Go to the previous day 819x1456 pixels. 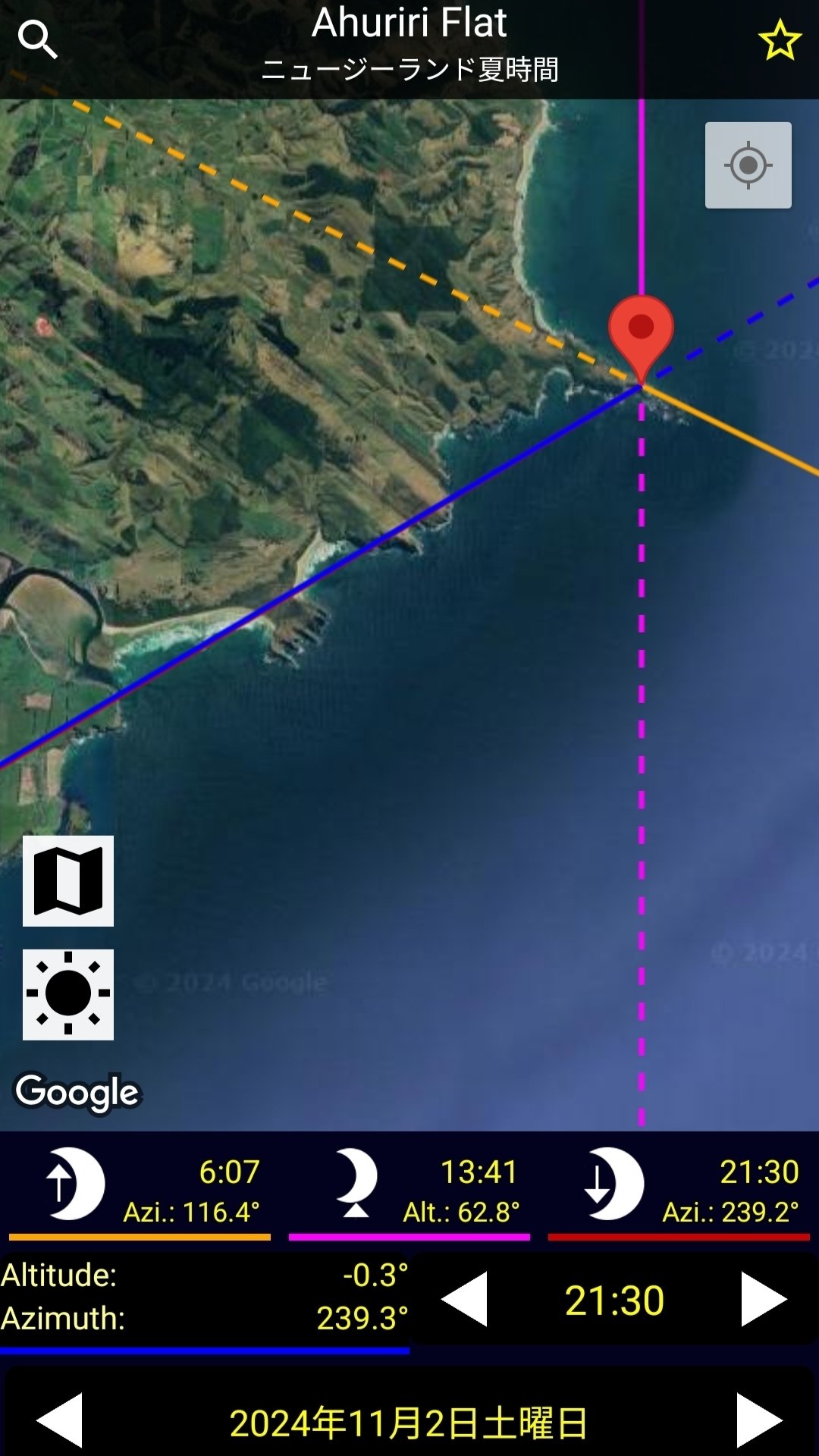[x=59, y=1420]
